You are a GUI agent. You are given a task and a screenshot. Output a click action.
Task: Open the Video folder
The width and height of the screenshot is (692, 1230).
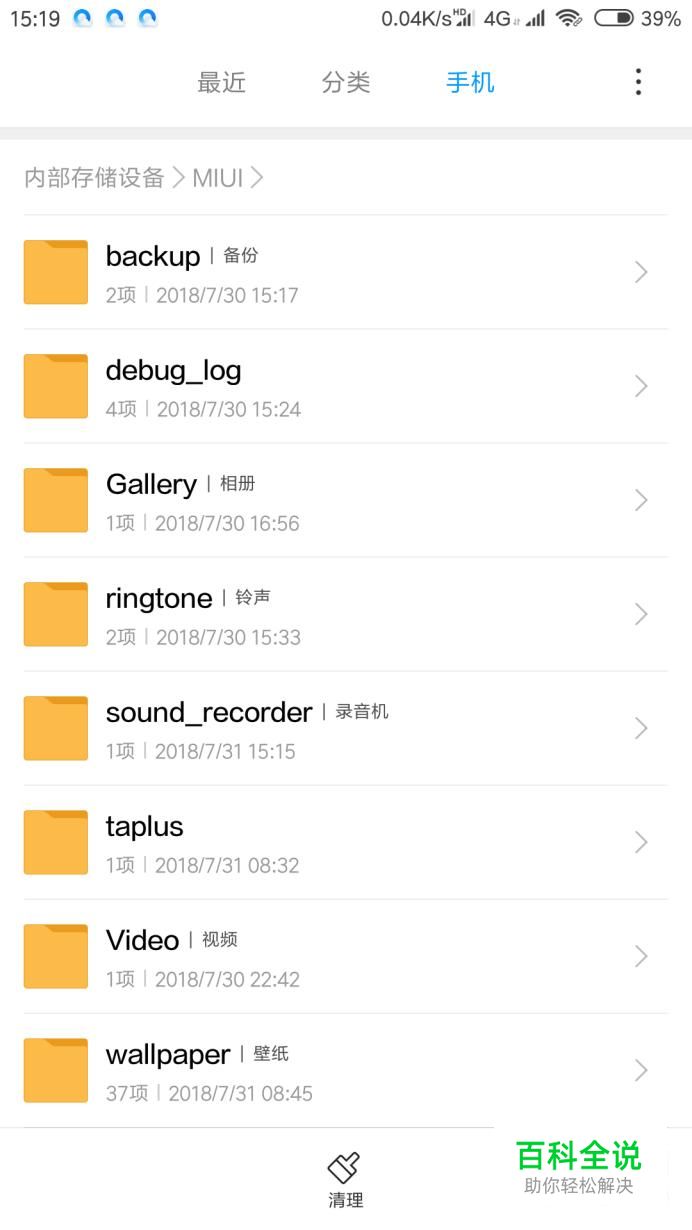click(x=345, y=956)
